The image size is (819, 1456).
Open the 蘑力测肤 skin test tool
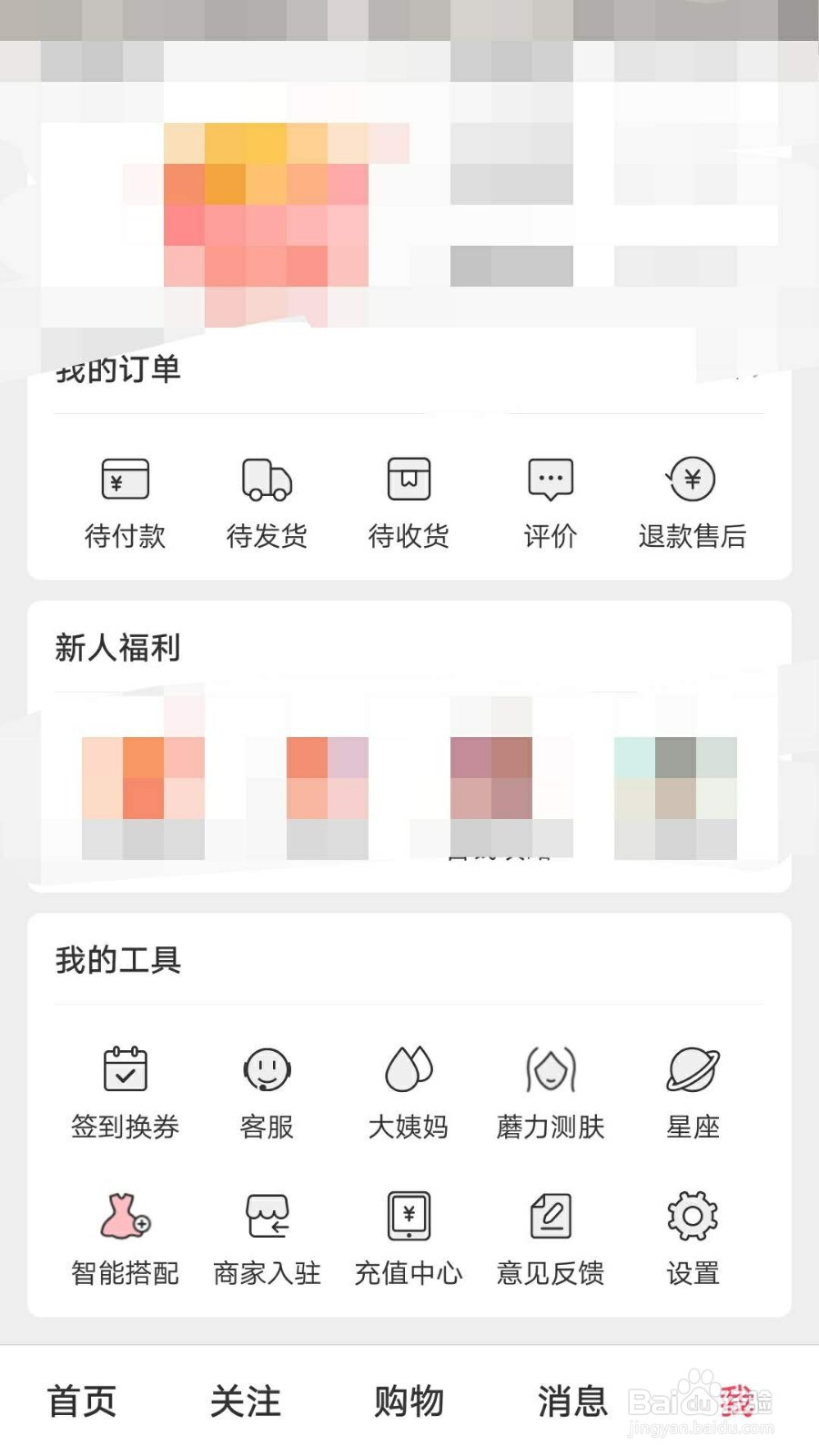pyautogui.click(x=550, y=1090)
